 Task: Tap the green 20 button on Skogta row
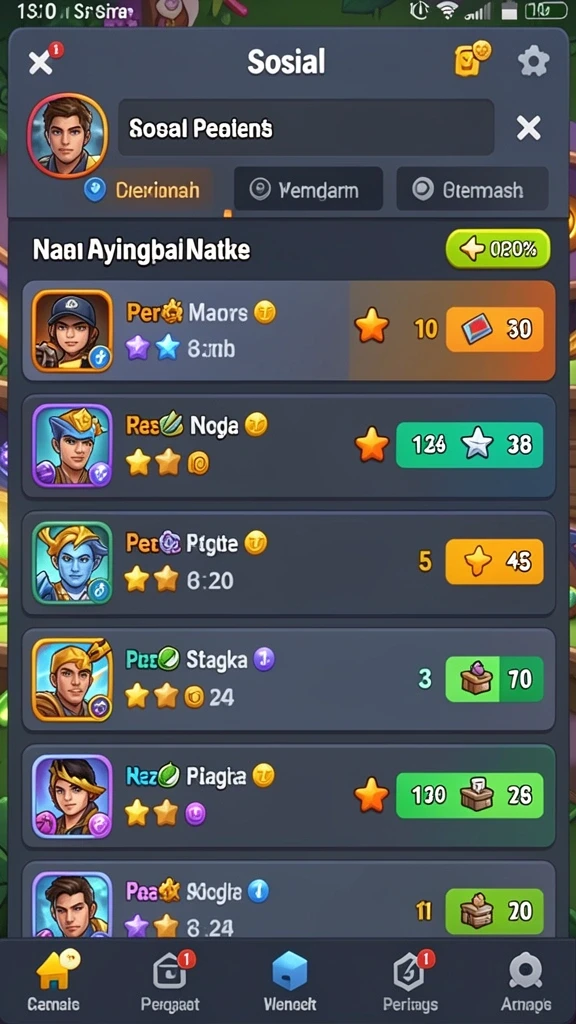tap(494, 911)
